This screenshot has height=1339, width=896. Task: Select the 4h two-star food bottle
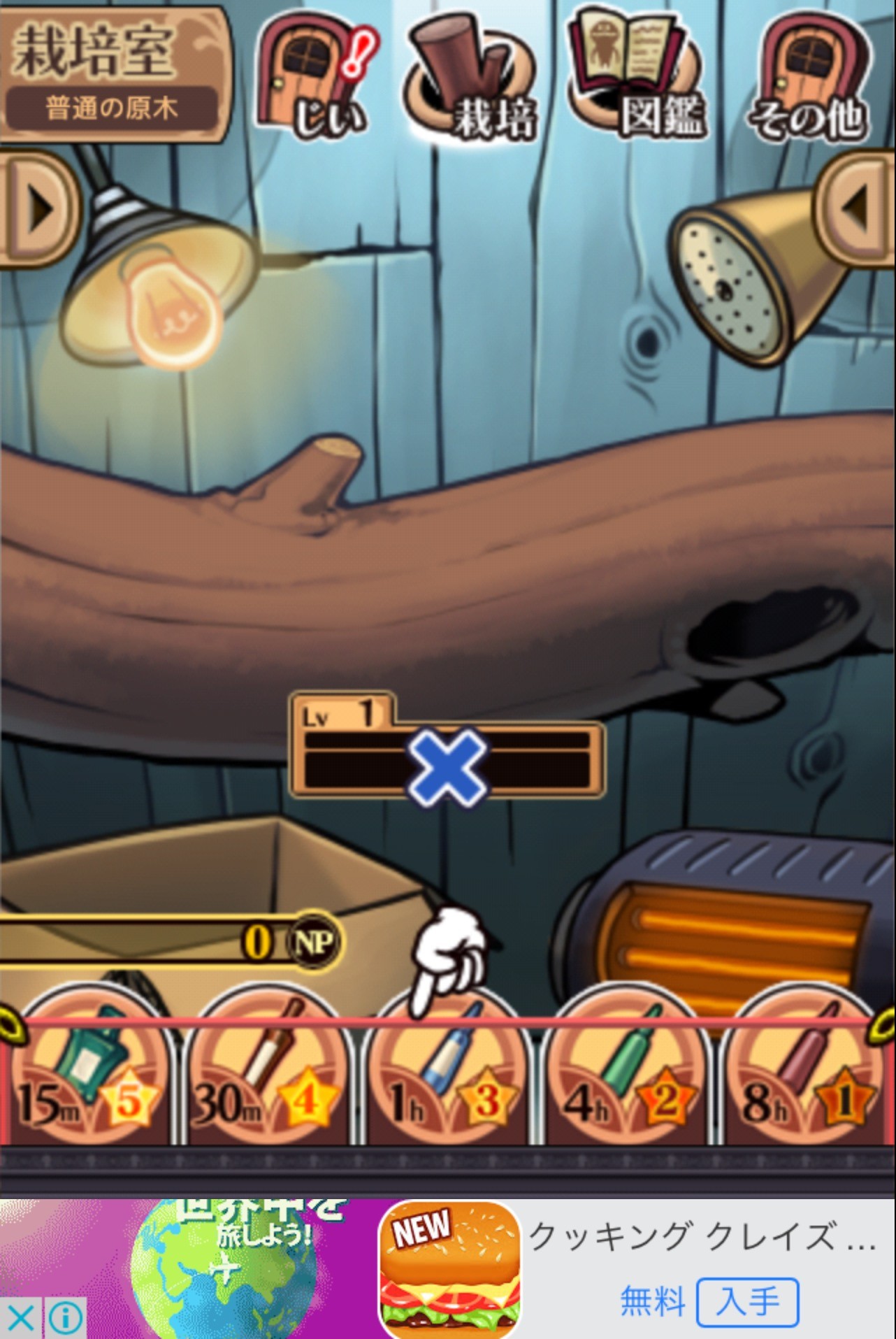tap(626, 1070)
